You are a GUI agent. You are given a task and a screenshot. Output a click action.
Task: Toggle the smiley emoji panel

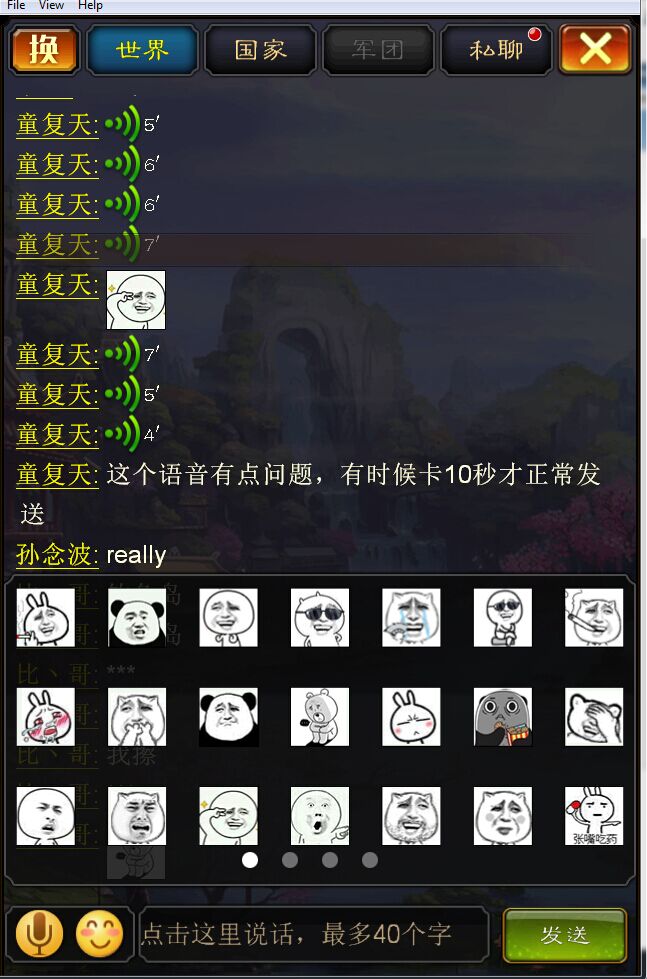[100, 935]
